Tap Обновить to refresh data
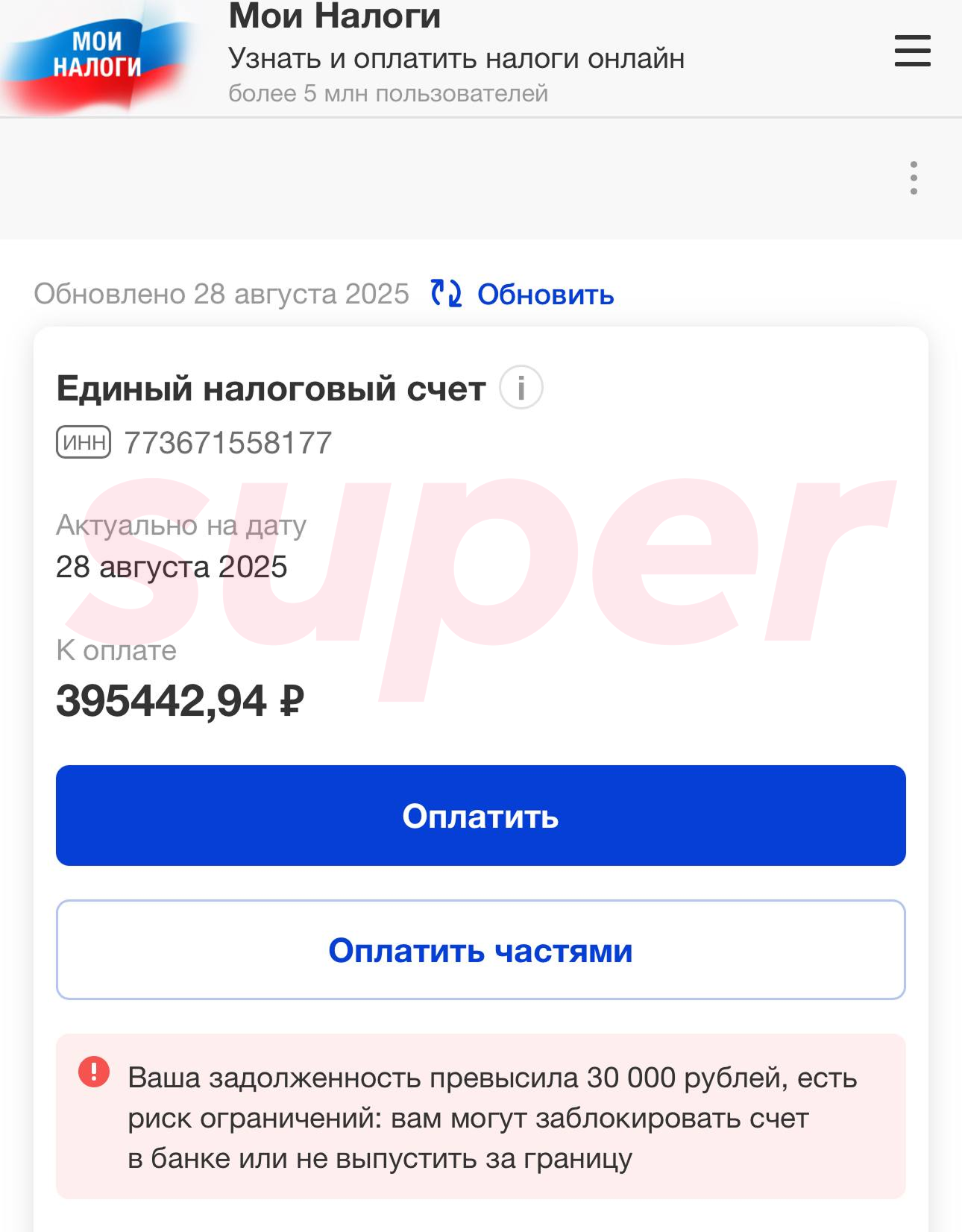Screen dimensions: 962x1232 [523, 294]
